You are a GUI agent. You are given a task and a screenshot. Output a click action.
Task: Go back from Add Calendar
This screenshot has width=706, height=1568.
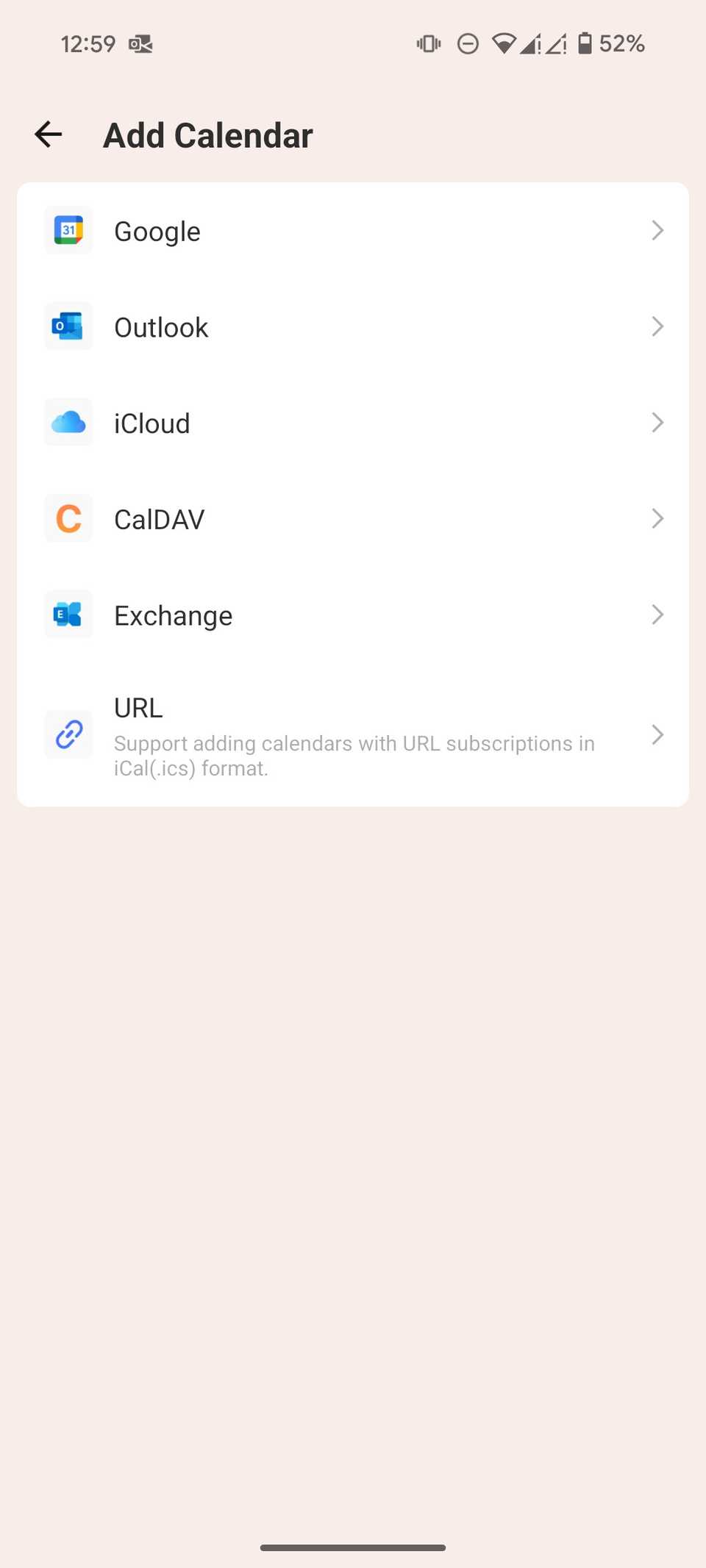click(x=49, y=135)
